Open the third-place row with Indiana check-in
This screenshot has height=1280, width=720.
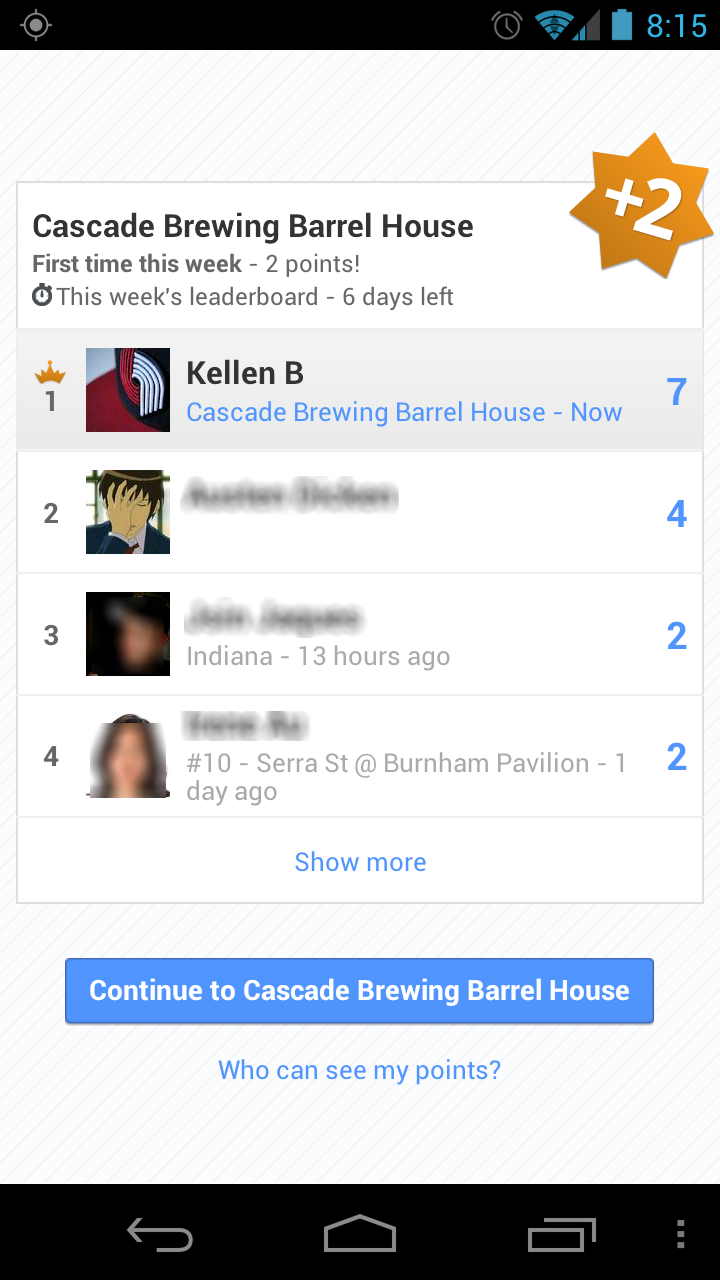point(360,634)
